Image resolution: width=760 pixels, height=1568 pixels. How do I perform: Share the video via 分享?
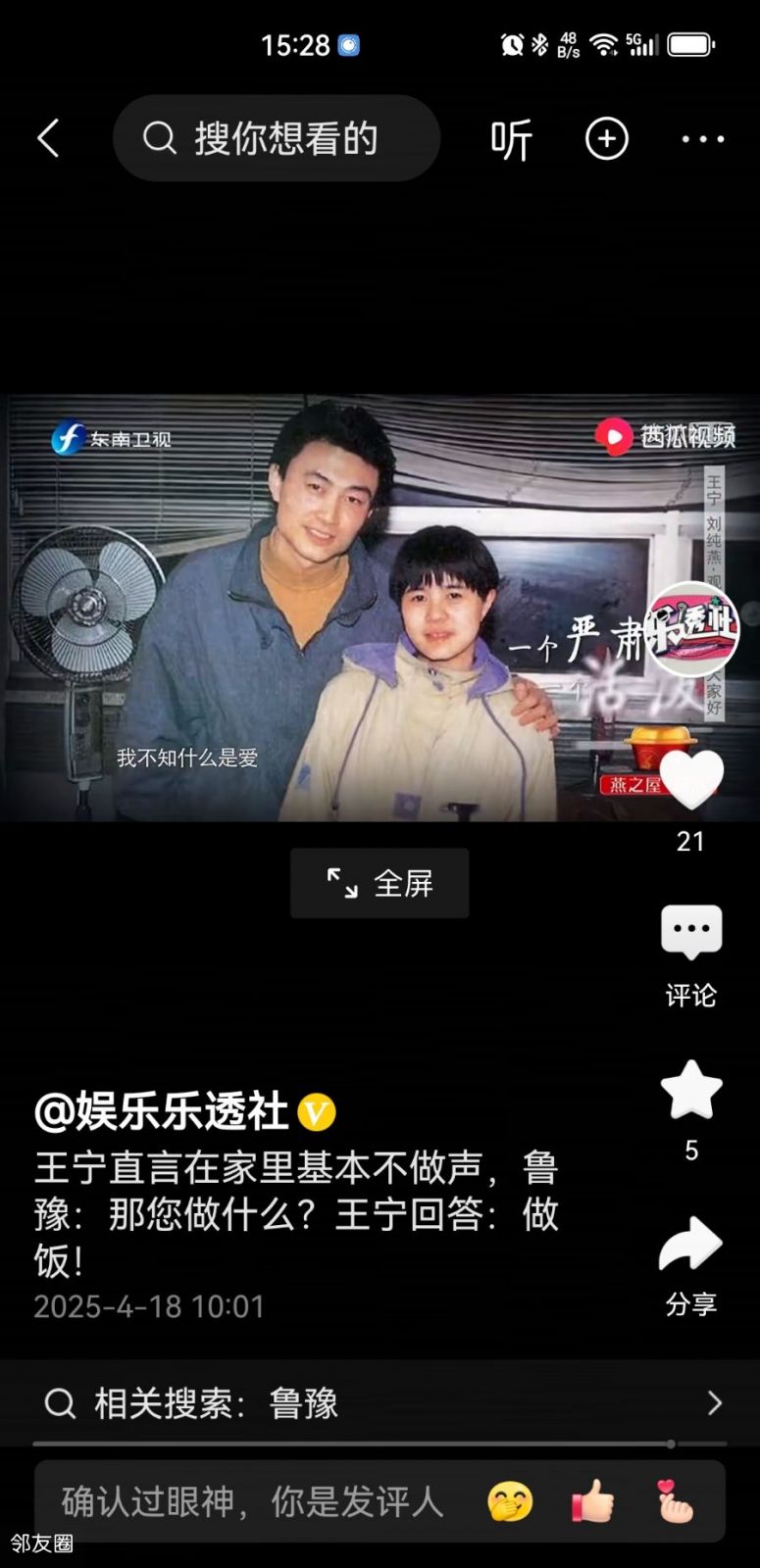[691, 1245]
